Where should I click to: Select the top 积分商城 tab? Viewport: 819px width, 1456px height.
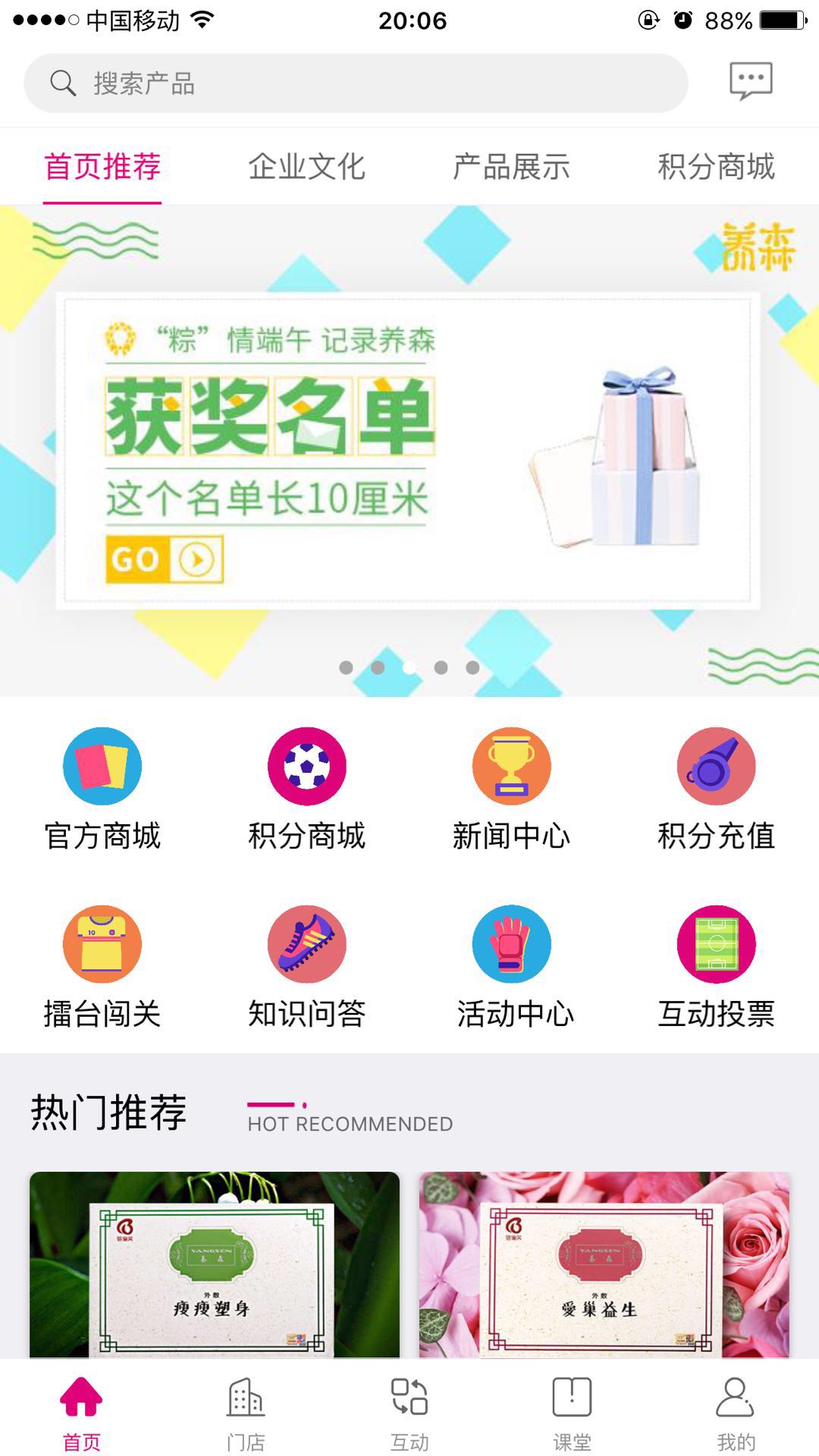pos(716,167)
